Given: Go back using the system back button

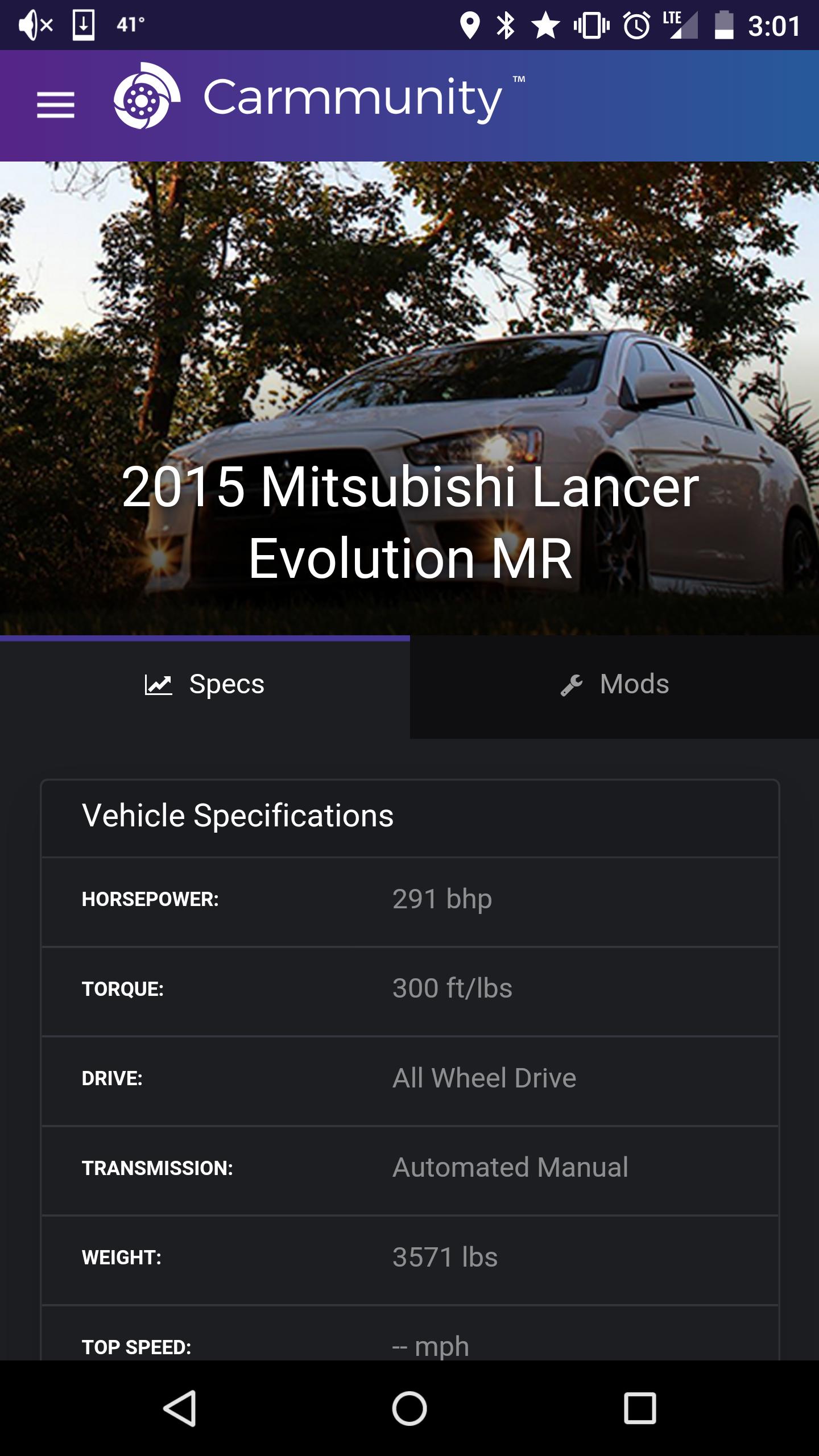Looking at the screenshot, I should 180,1408.
